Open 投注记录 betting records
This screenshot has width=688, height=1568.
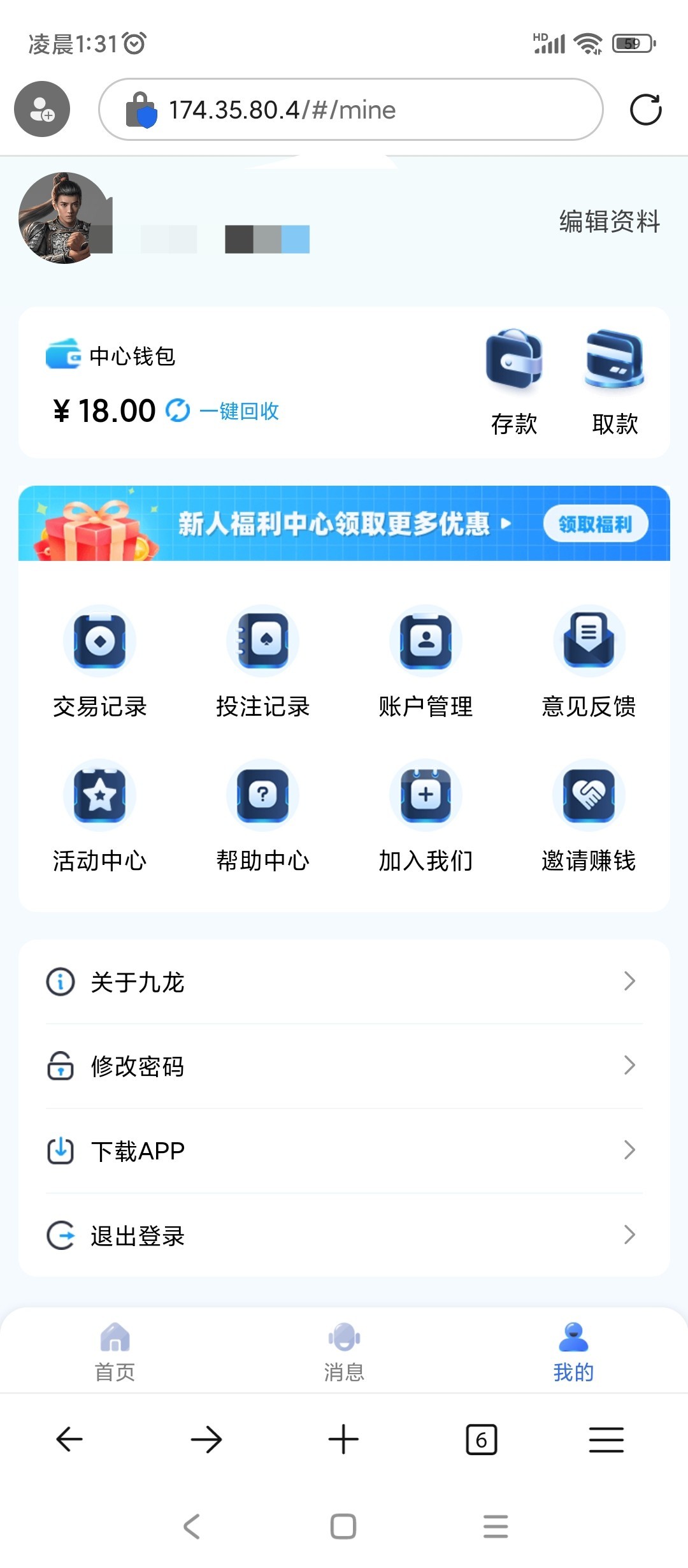262,663
